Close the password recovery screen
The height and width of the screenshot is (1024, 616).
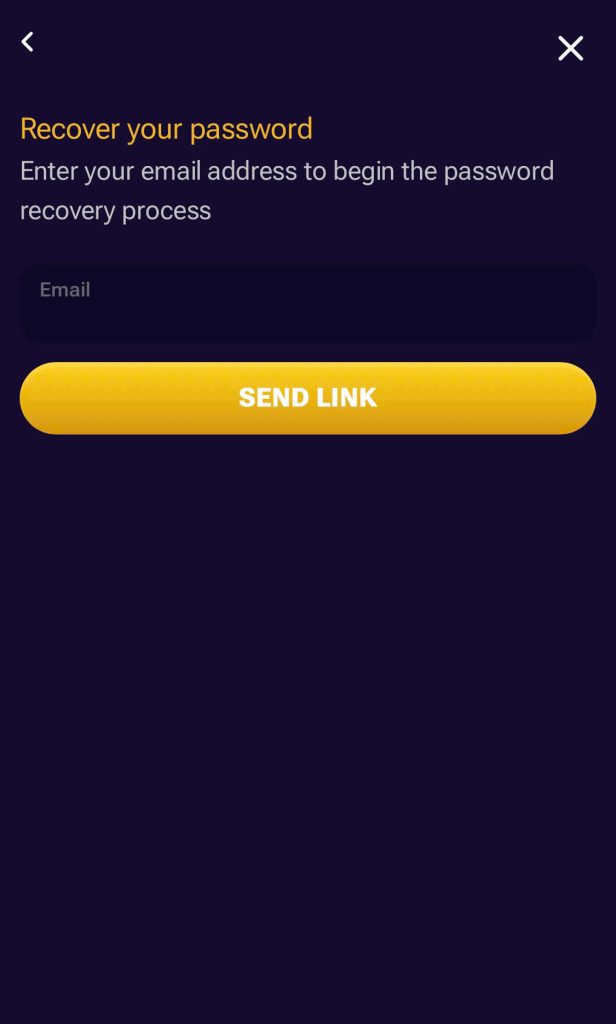coord(570,48)
